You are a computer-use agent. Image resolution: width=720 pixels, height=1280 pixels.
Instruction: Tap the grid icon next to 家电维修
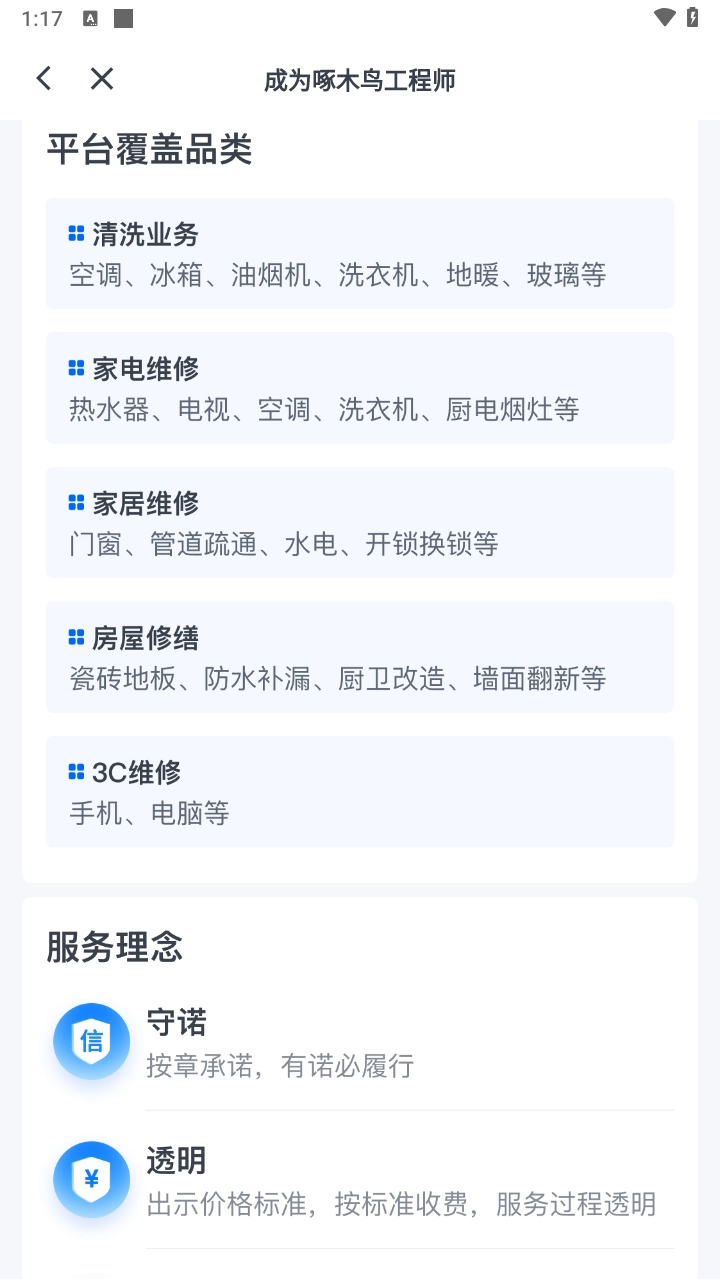tap(75, 367)
